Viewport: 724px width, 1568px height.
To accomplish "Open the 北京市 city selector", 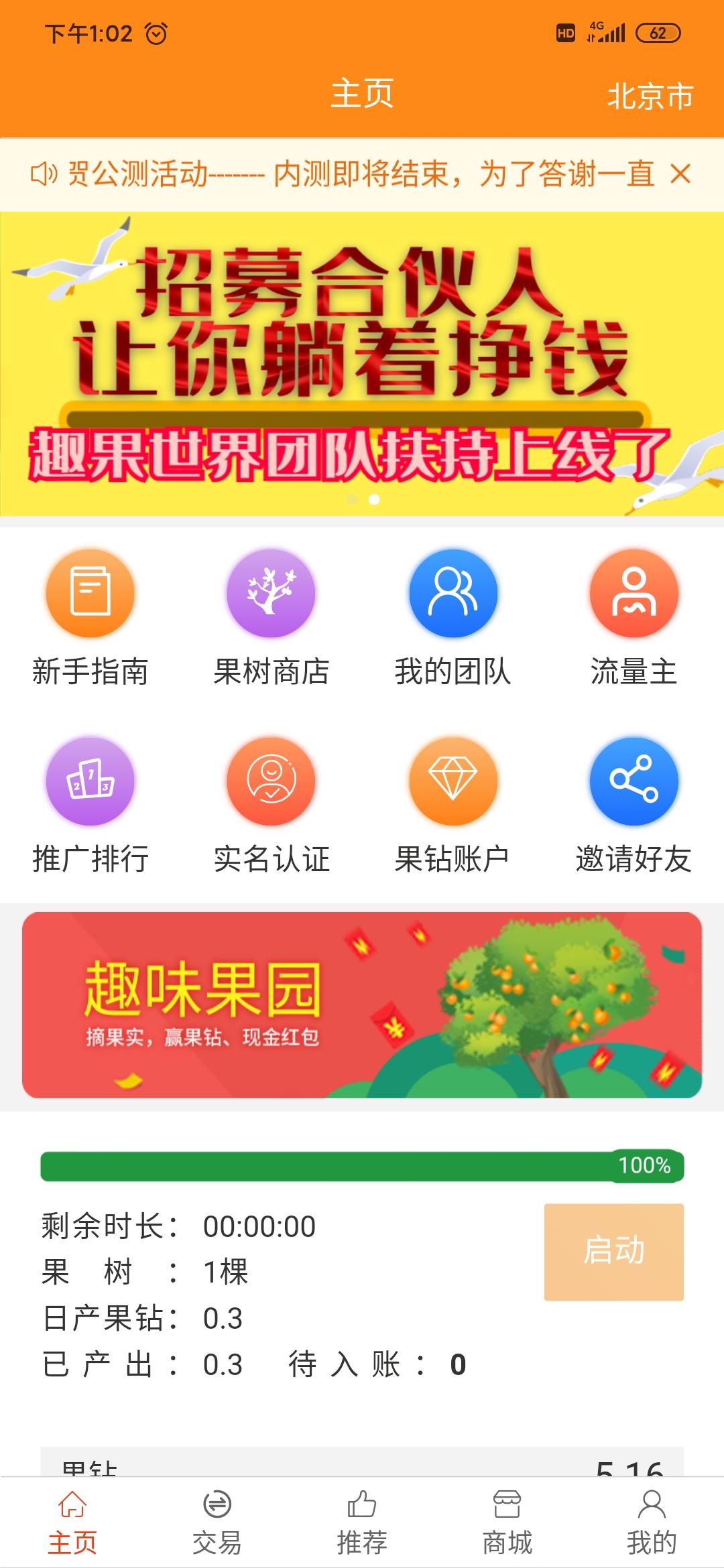I will click(648, 96).
